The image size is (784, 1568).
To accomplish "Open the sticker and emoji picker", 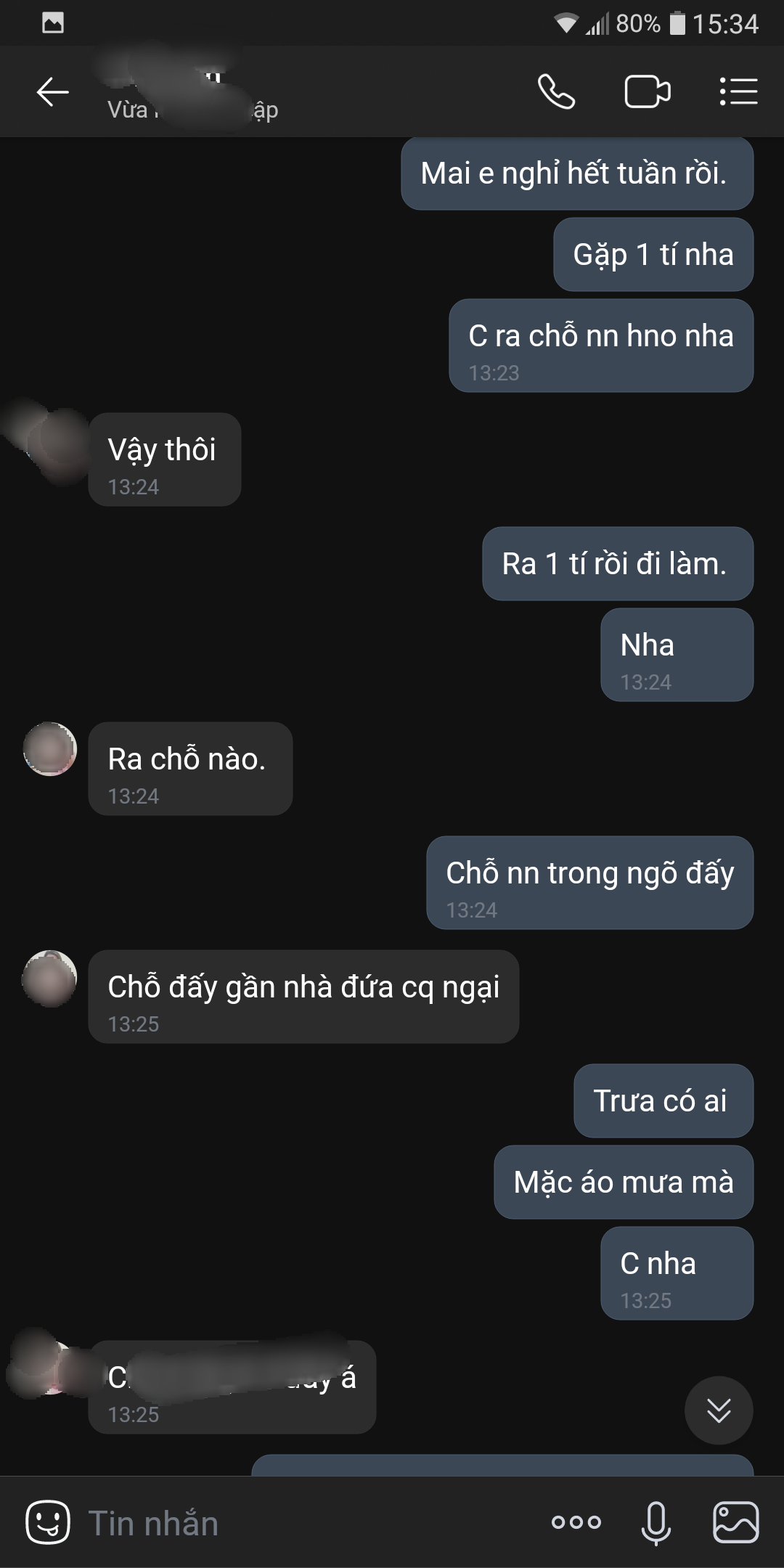I will [48, 1522].
